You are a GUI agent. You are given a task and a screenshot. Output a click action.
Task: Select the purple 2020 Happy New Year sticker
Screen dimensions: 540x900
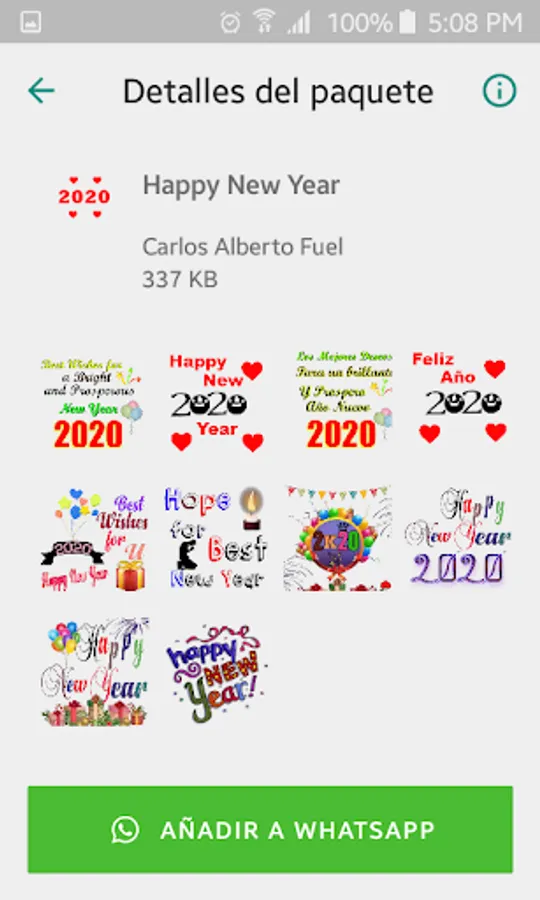(459, 538)
